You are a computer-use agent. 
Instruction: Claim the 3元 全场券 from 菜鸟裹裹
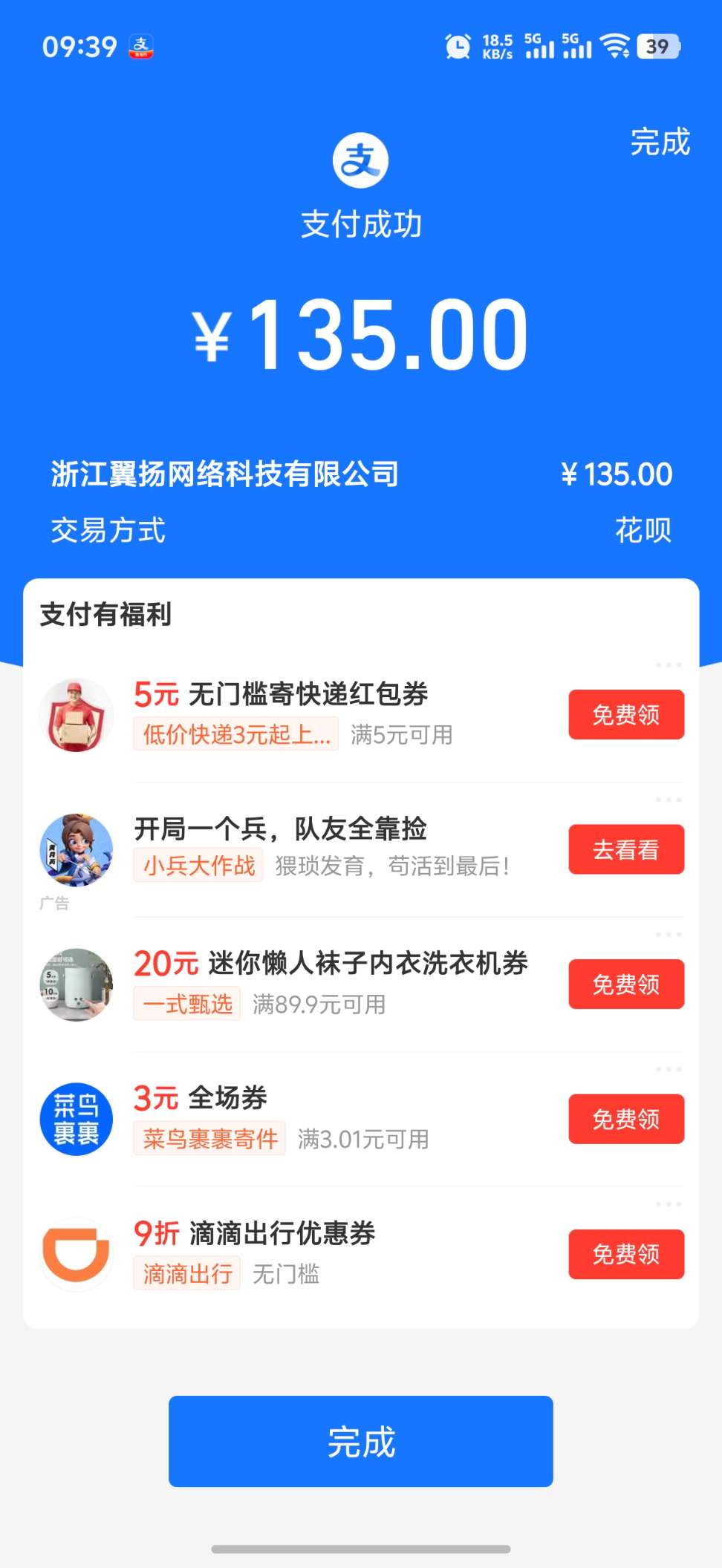point(626,1119)
